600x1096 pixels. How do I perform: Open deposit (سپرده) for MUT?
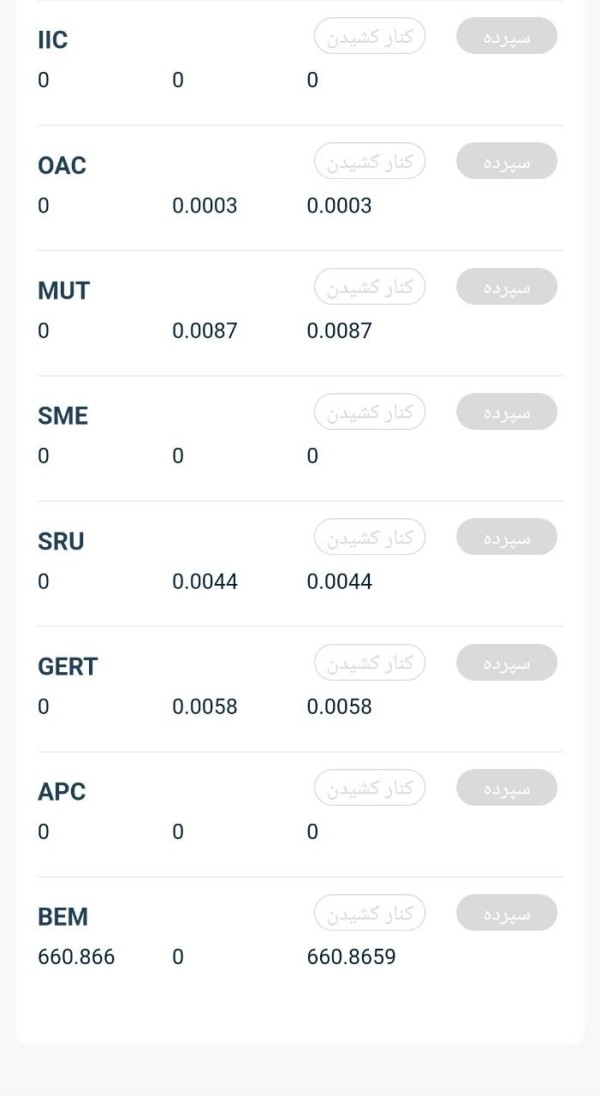click(507, 287)
